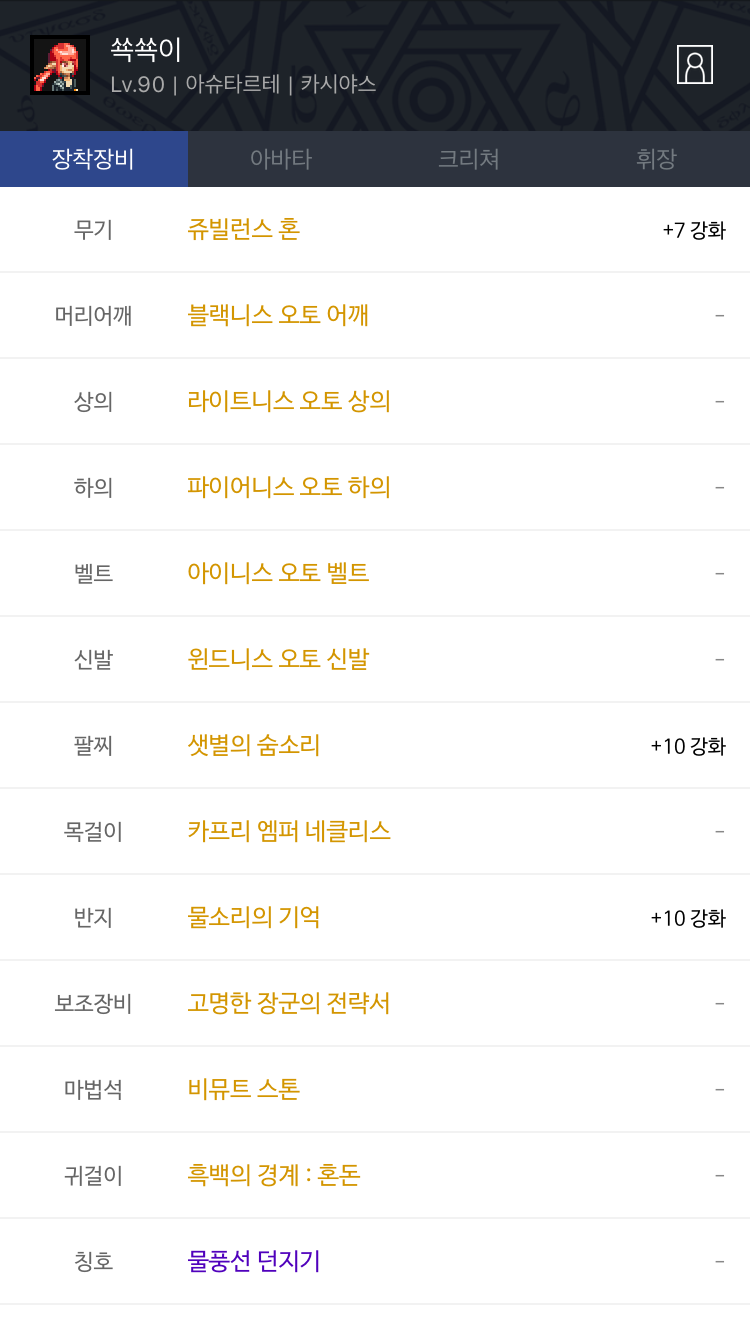This screenshot has width=750, height=1334.
Task: Open the character profile icon
Action: coord(694,65)
